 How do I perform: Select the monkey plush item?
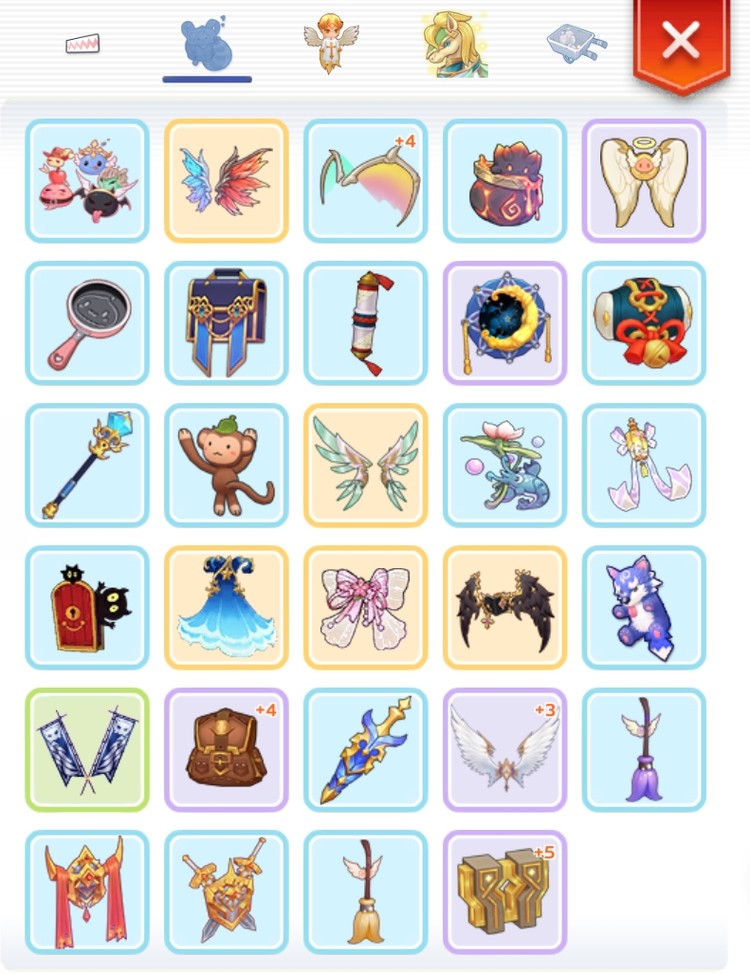(x=226, y=465)
